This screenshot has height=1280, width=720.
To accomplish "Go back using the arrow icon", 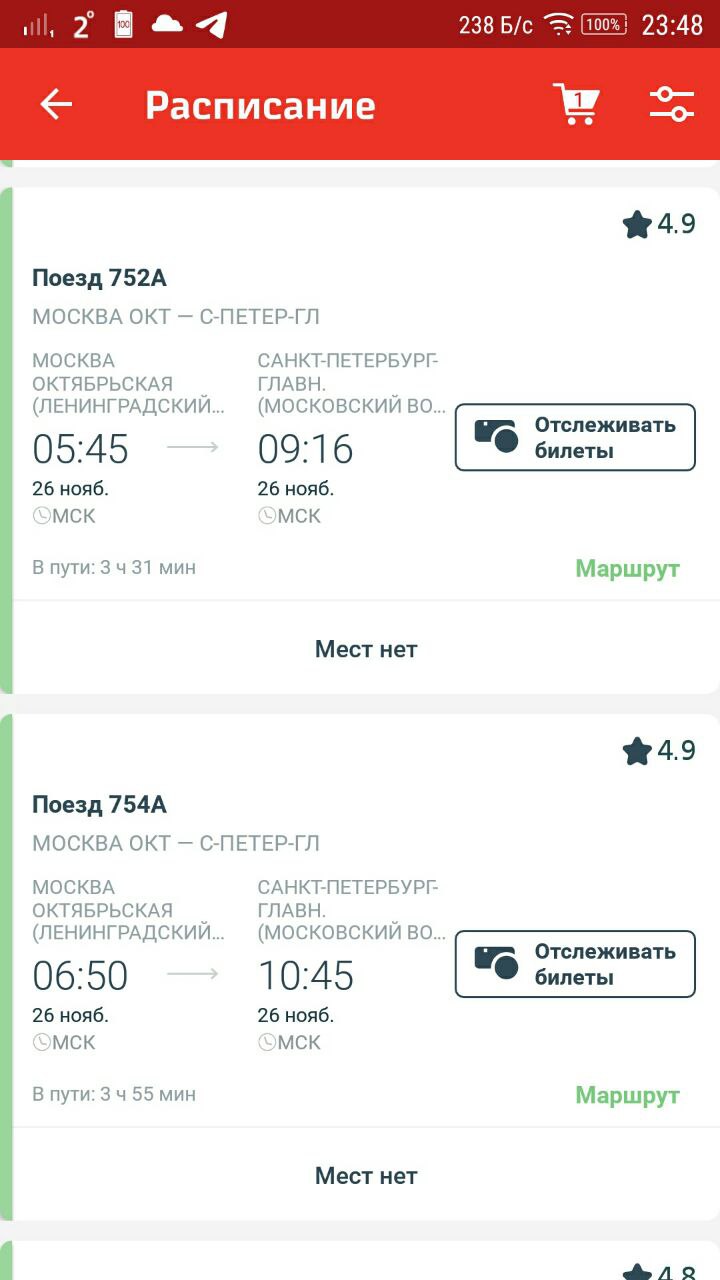I will pos(56,104).
